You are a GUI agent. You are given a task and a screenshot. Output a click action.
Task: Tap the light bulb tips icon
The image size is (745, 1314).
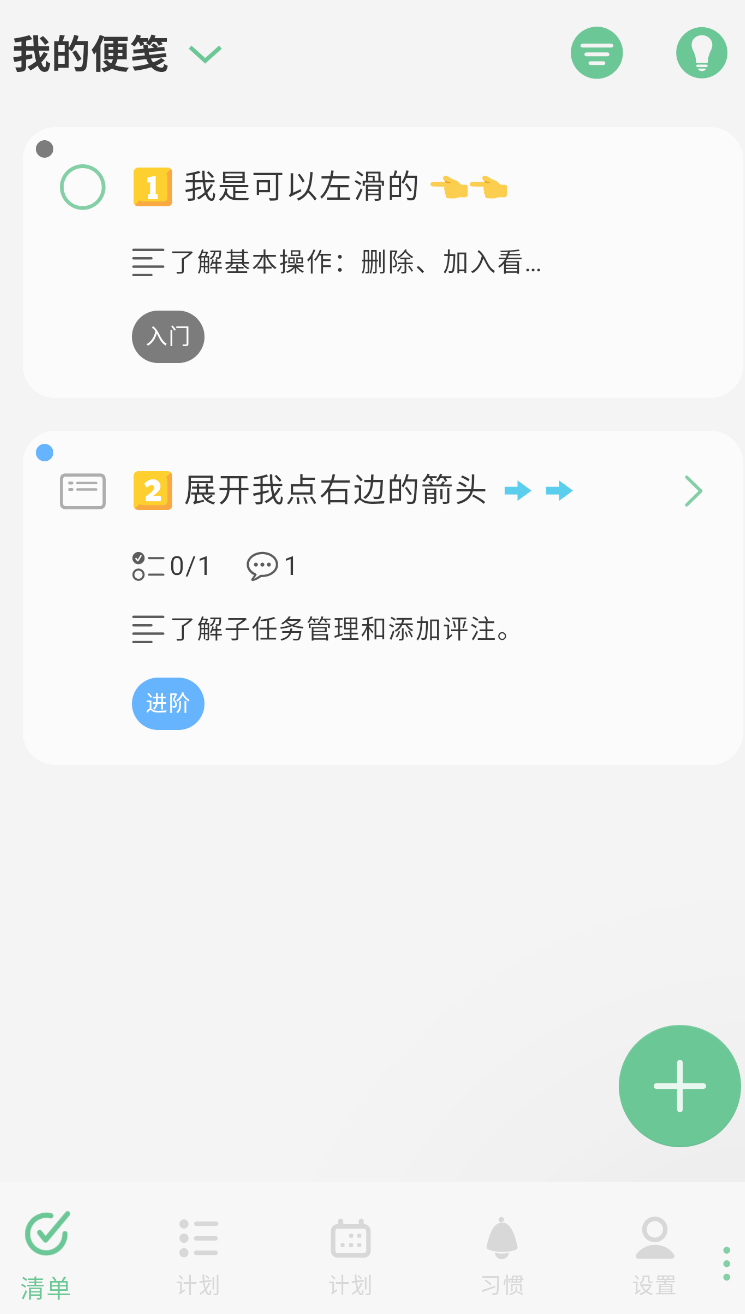(x=701, y=53)
